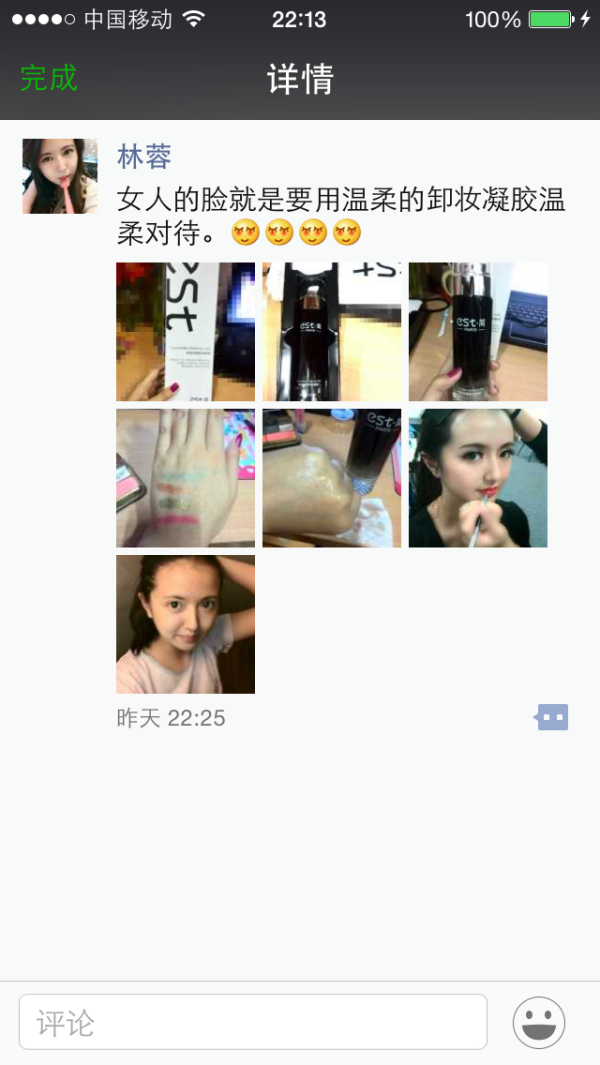The height and width of the screenshot is (1065, 600).
Task: Open 林蓉's name link
Action: click(x=144, y=156)
